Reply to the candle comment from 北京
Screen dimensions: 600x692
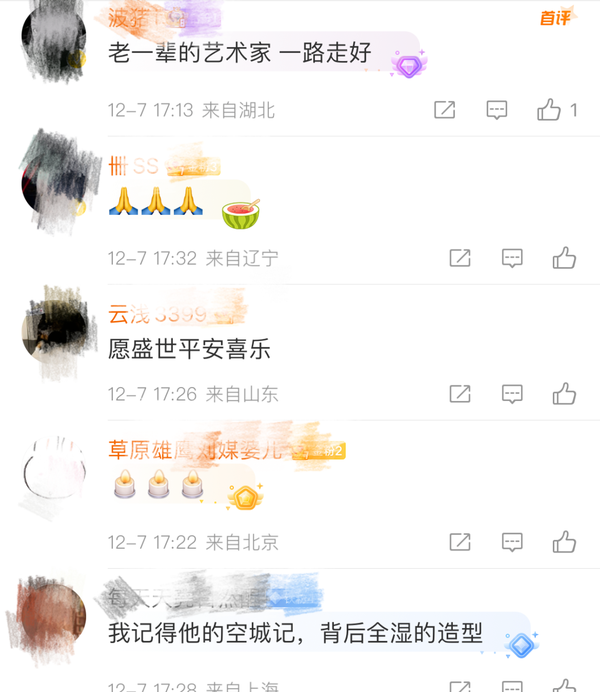pyautogui.click(x=512, y=542)
